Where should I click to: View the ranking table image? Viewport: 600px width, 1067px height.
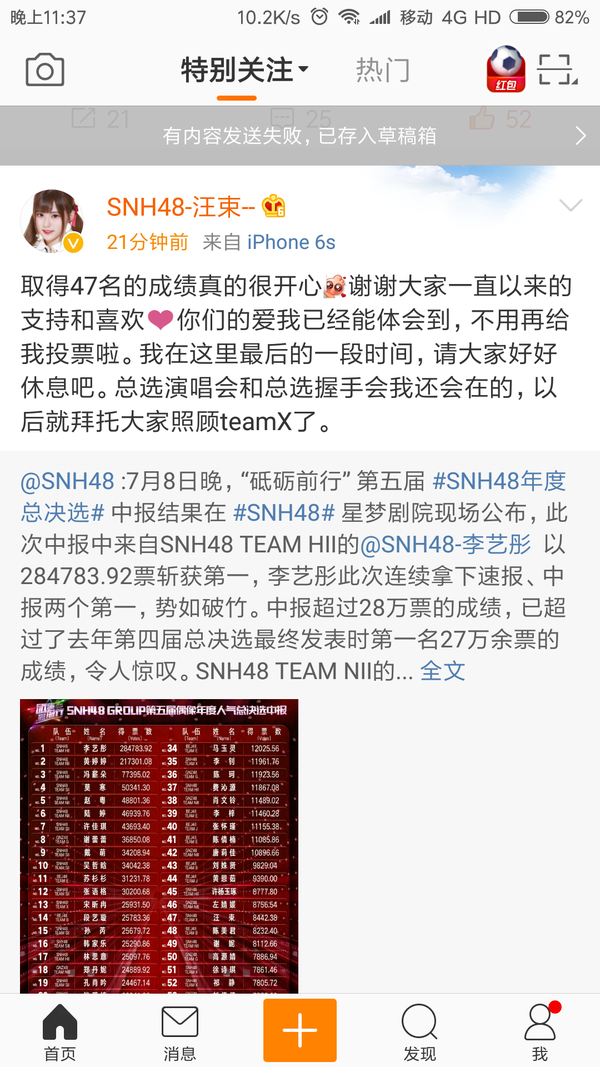tap(159, 845)
